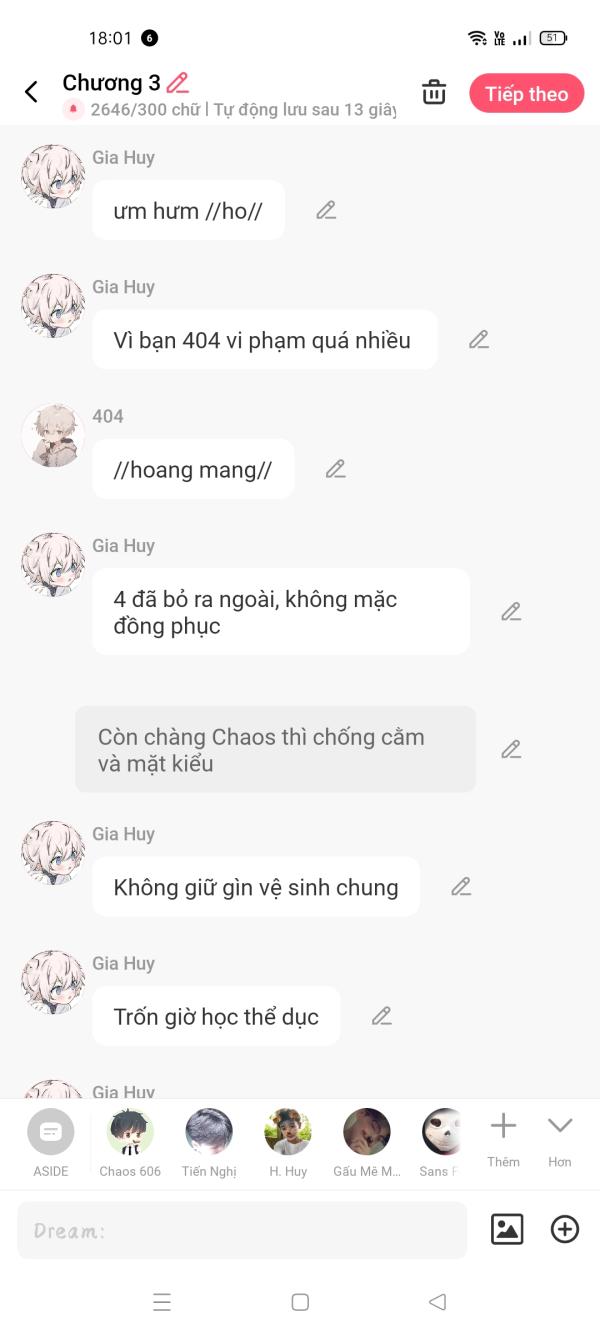Tap the Tiếp theo button

click(x=527, y=94)
